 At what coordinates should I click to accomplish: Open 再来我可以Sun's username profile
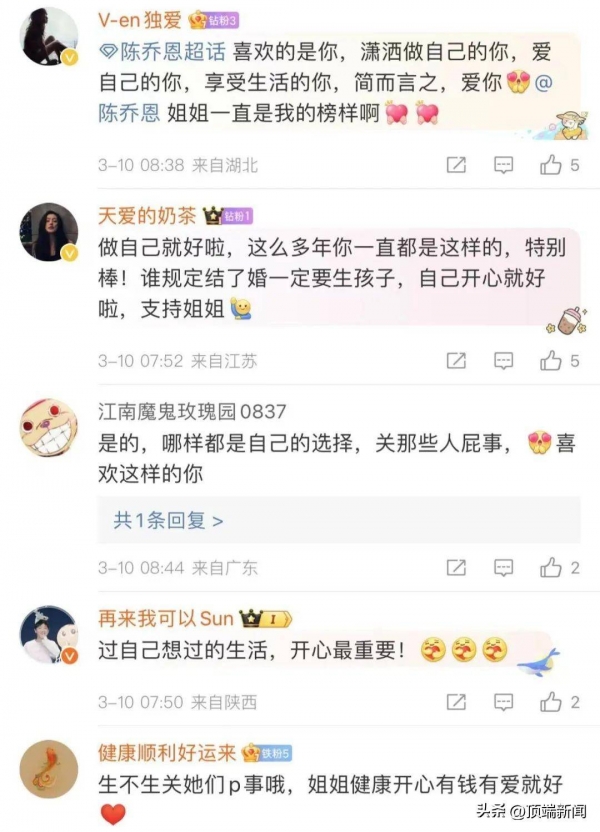165,618
